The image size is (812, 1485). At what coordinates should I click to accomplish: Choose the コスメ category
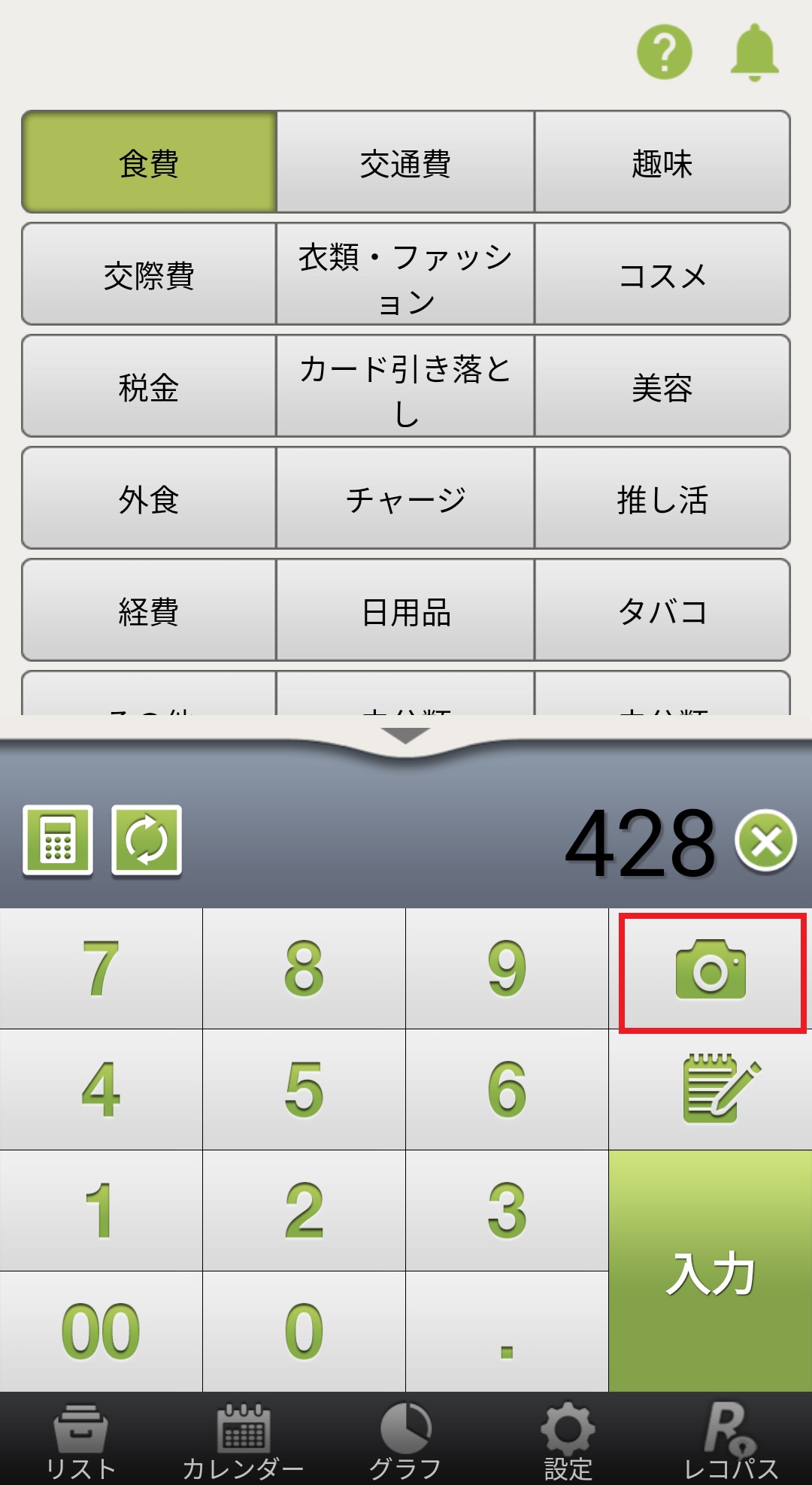(662, 274)
